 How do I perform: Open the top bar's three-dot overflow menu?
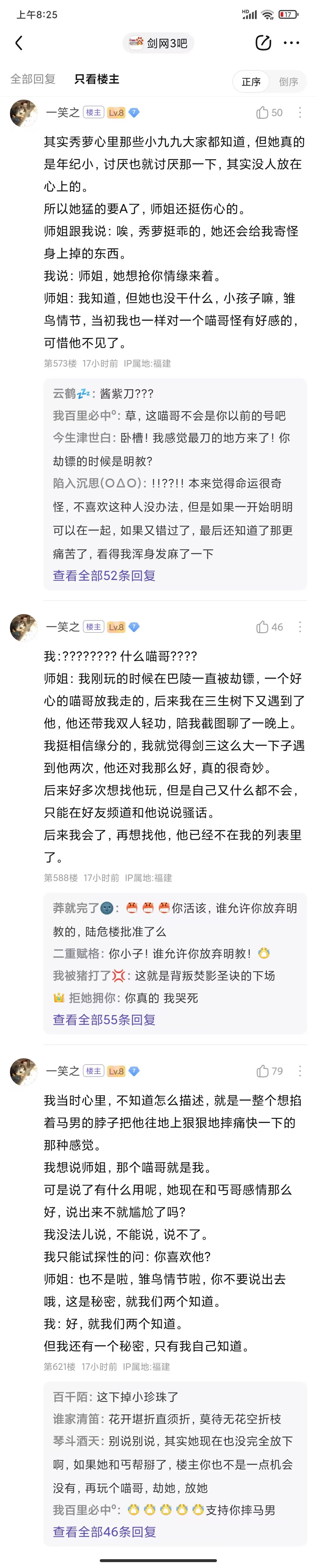291,43
